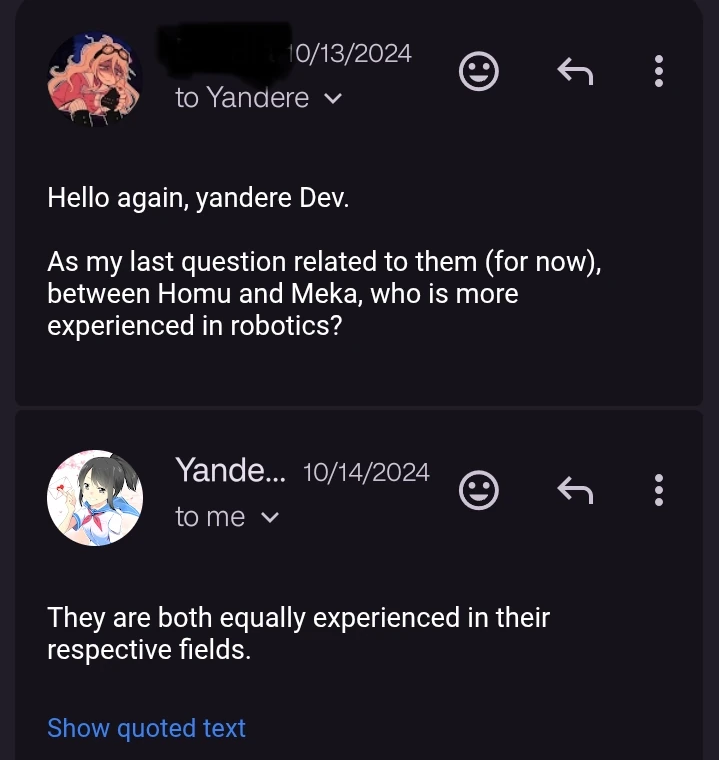Add emoji reaction to the 10/14/2024 reply
Screen dimensions: 719x760
click(478, 490)
